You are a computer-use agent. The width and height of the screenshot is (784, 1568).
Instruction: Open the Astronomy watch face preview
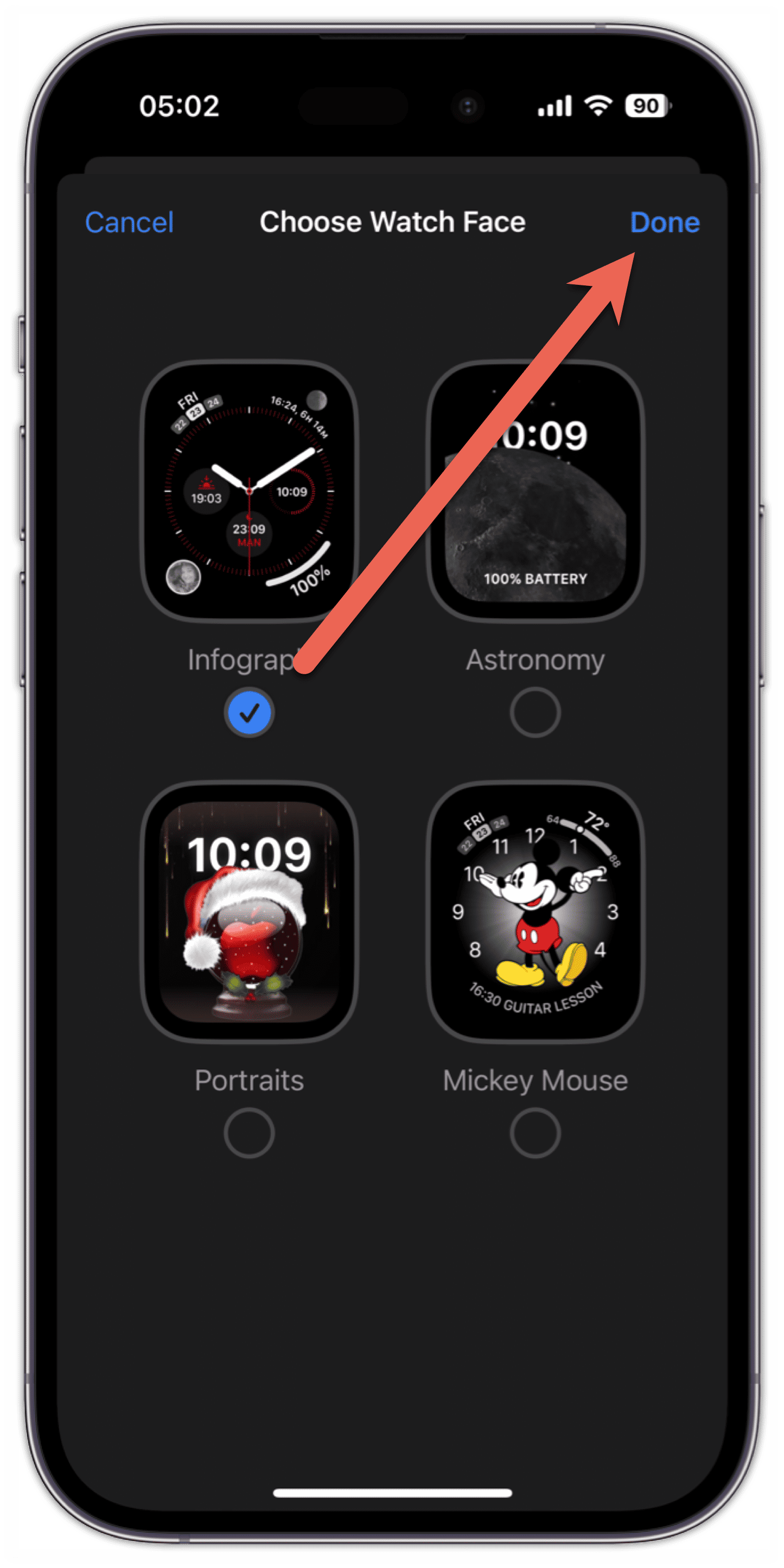pos(535,491)
